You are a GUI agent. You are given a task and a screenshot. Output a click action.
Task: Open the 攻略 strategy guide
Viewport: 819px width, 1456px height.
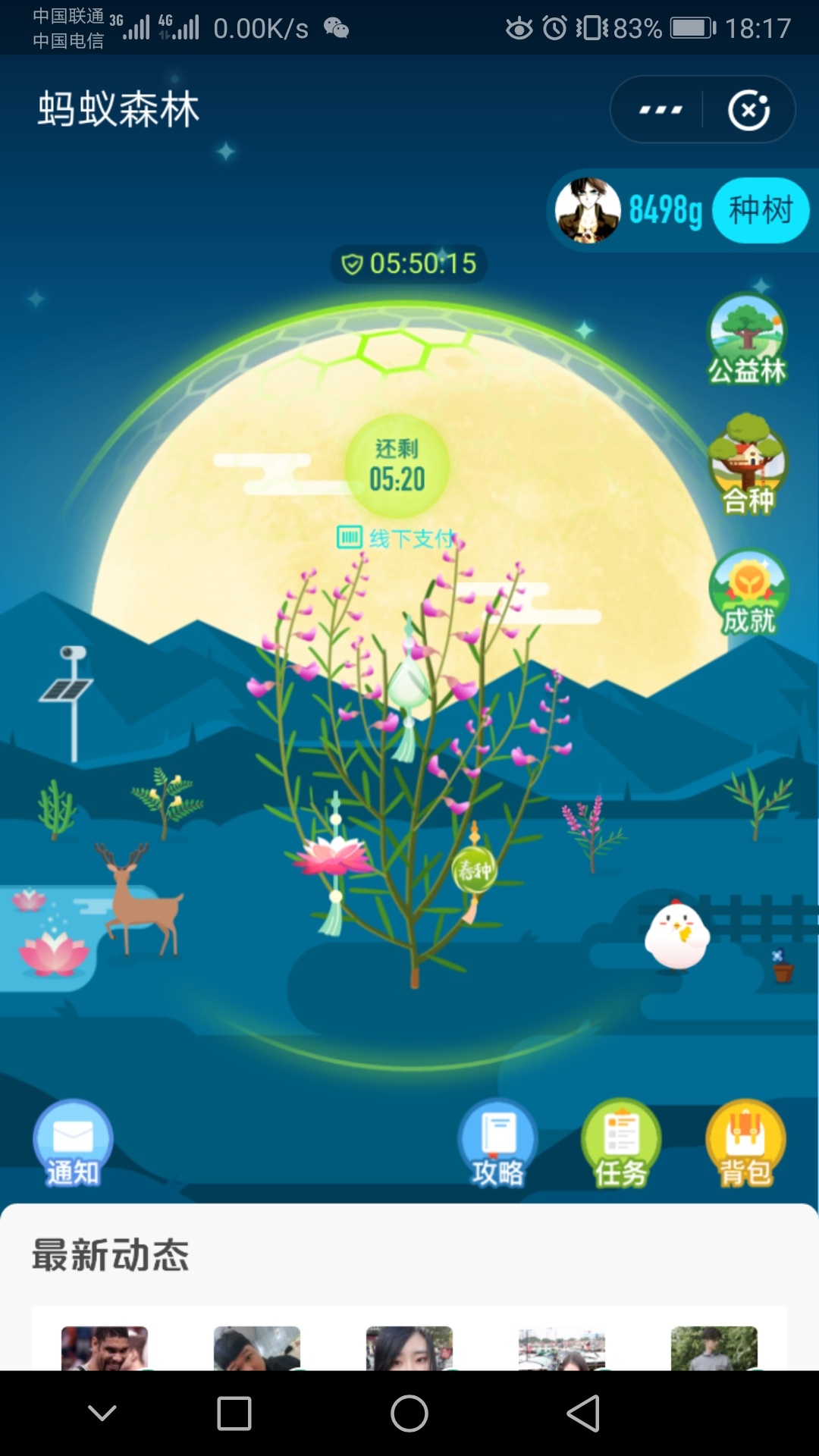click(x=498, y=1143)
